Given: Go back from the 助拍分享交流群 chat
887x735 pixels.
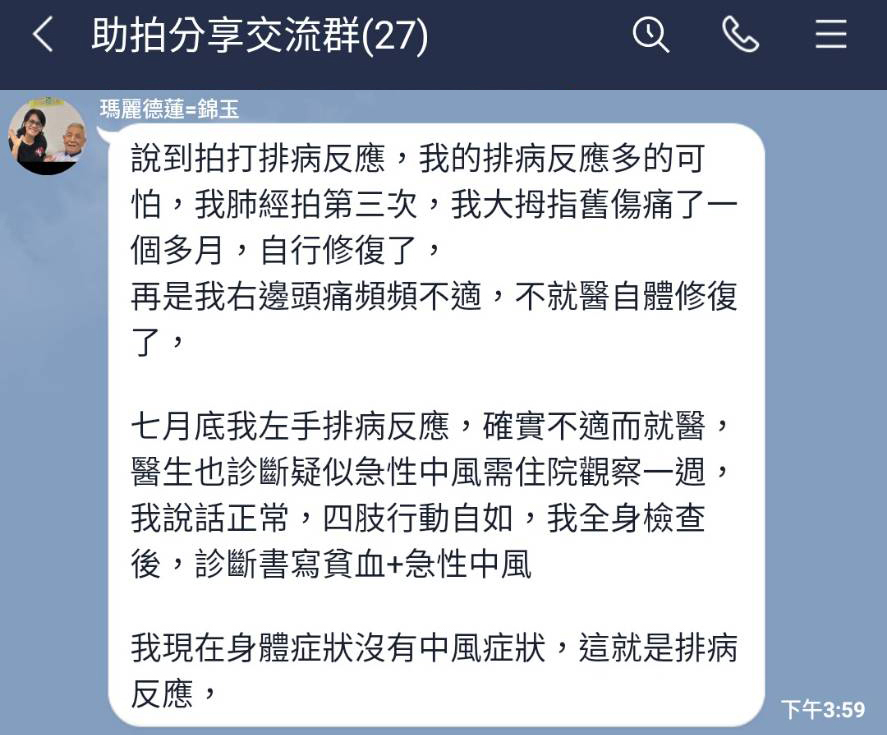Looking at the screenshot, I should click(x=42, y=36).
